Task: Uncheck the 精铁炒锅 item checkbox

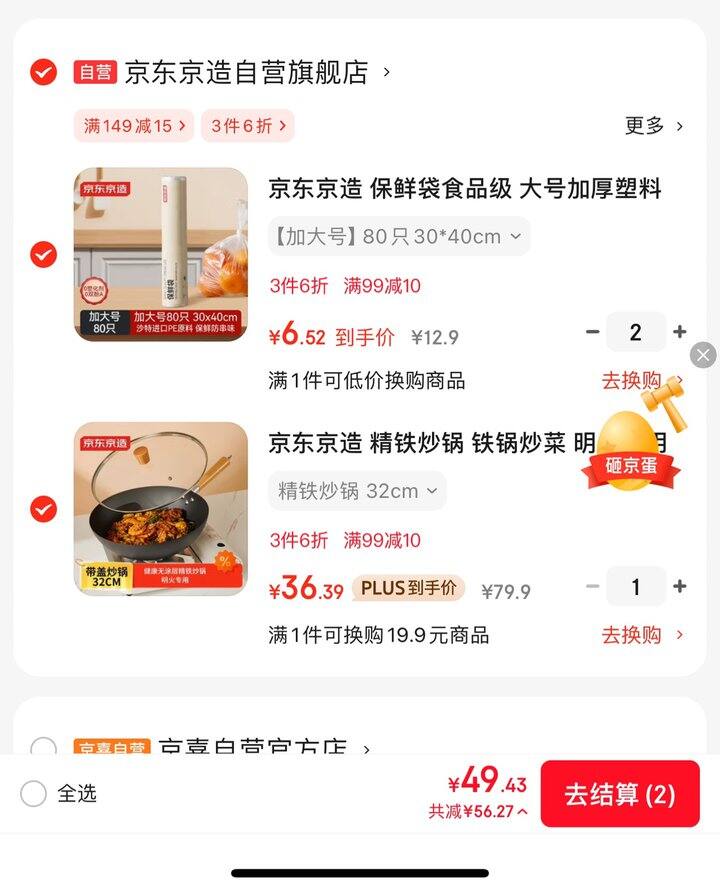Action: (x=42, y=510)
